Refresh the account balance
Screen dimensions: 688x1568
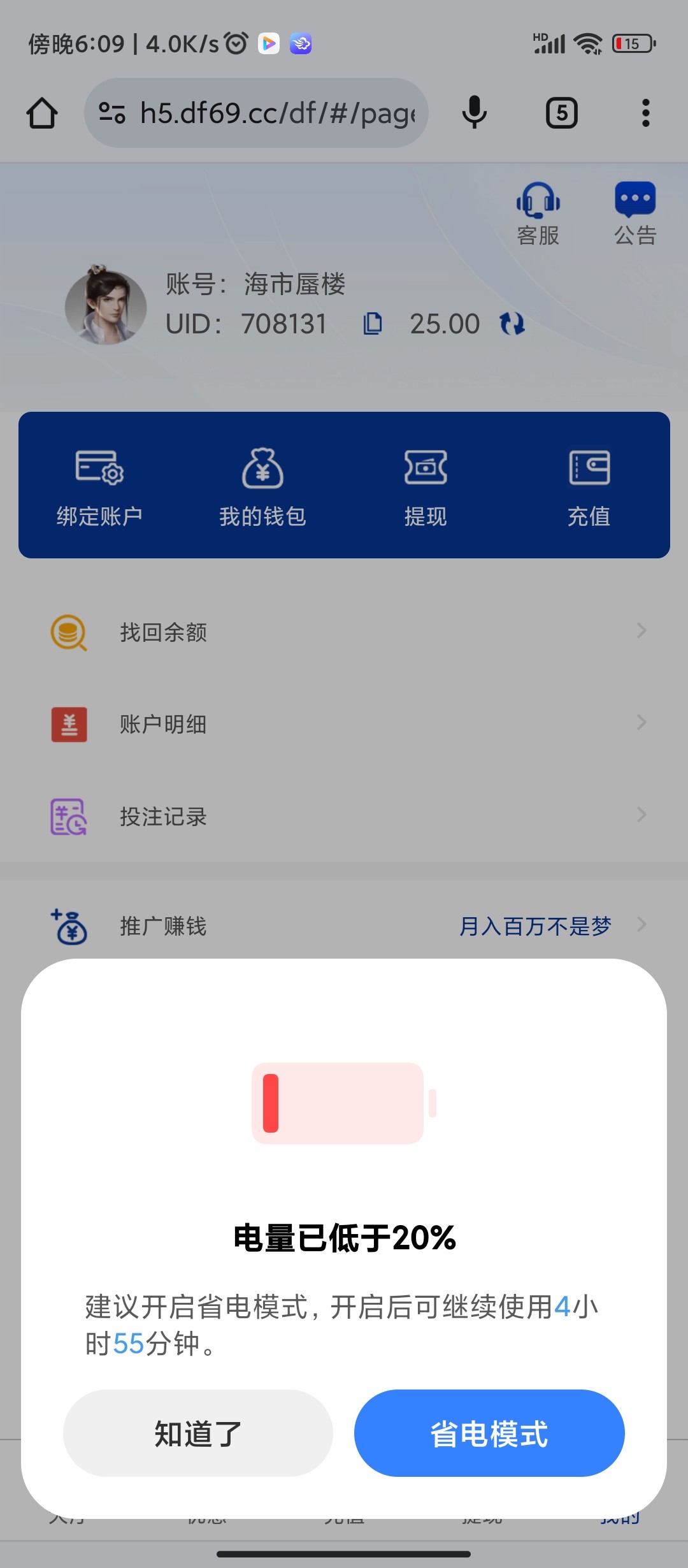tap(512, 324)
